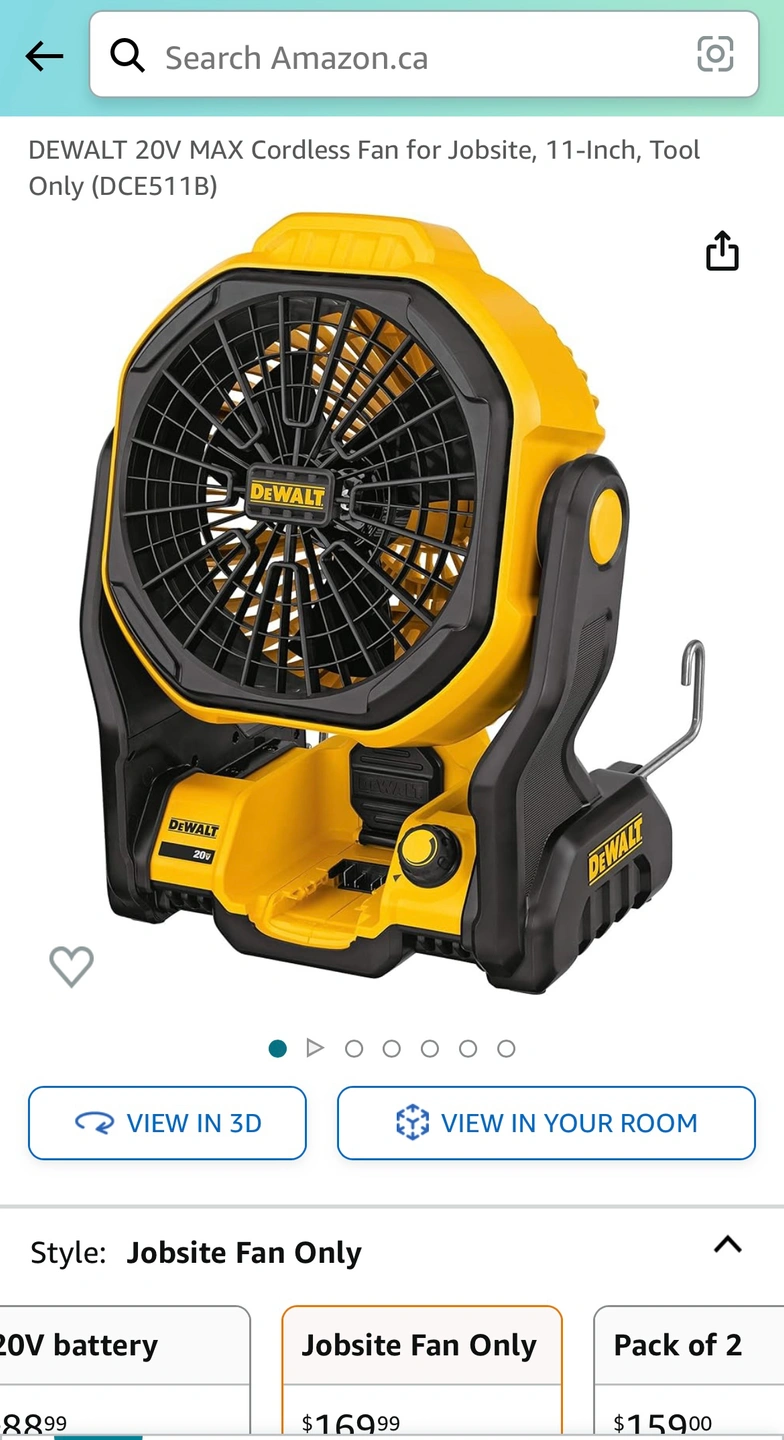
Task: Collapse the Style section chevron
Action: pyautogui.click(x=727, y=1245)
